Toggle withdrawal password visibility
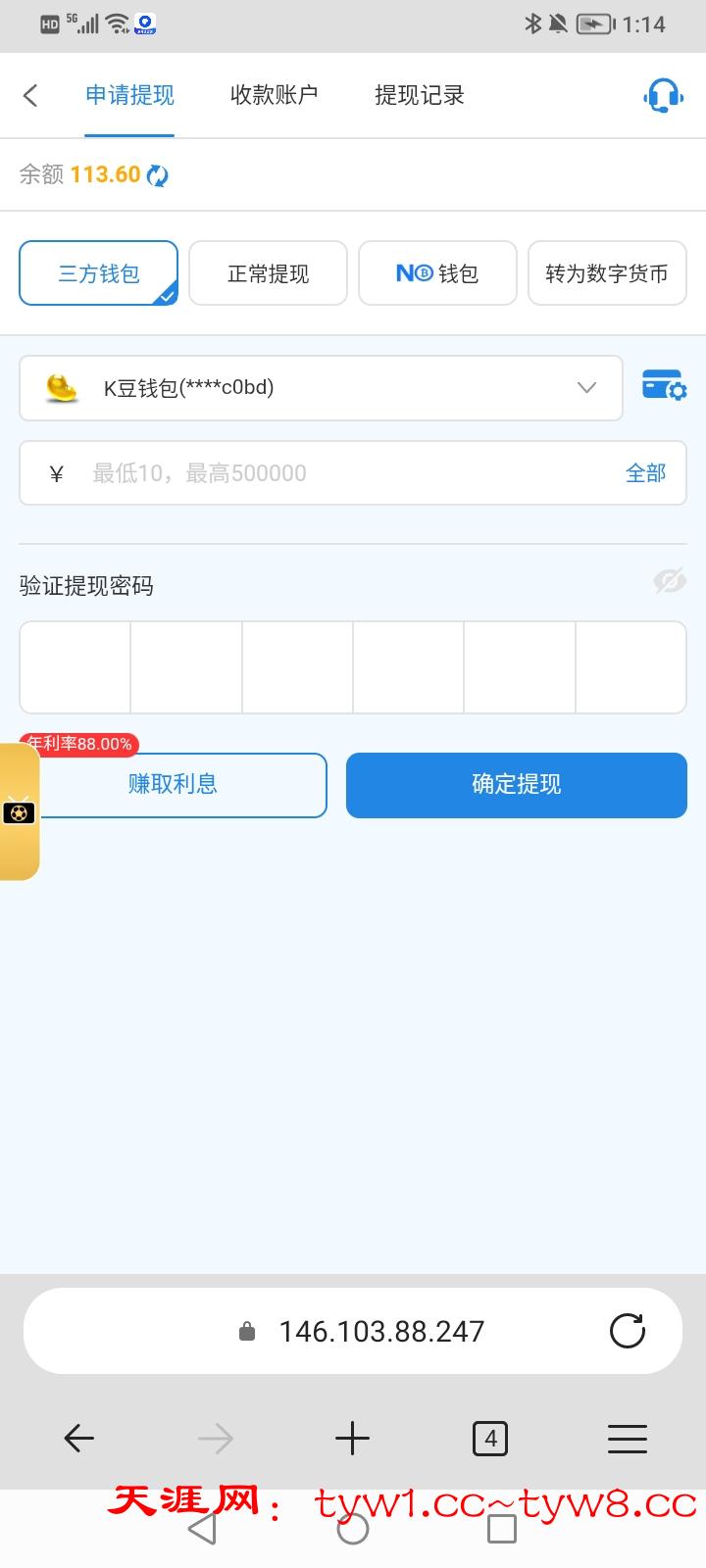Image resolution: width=706 pixels, height=1568 pixels. [669, 581]
